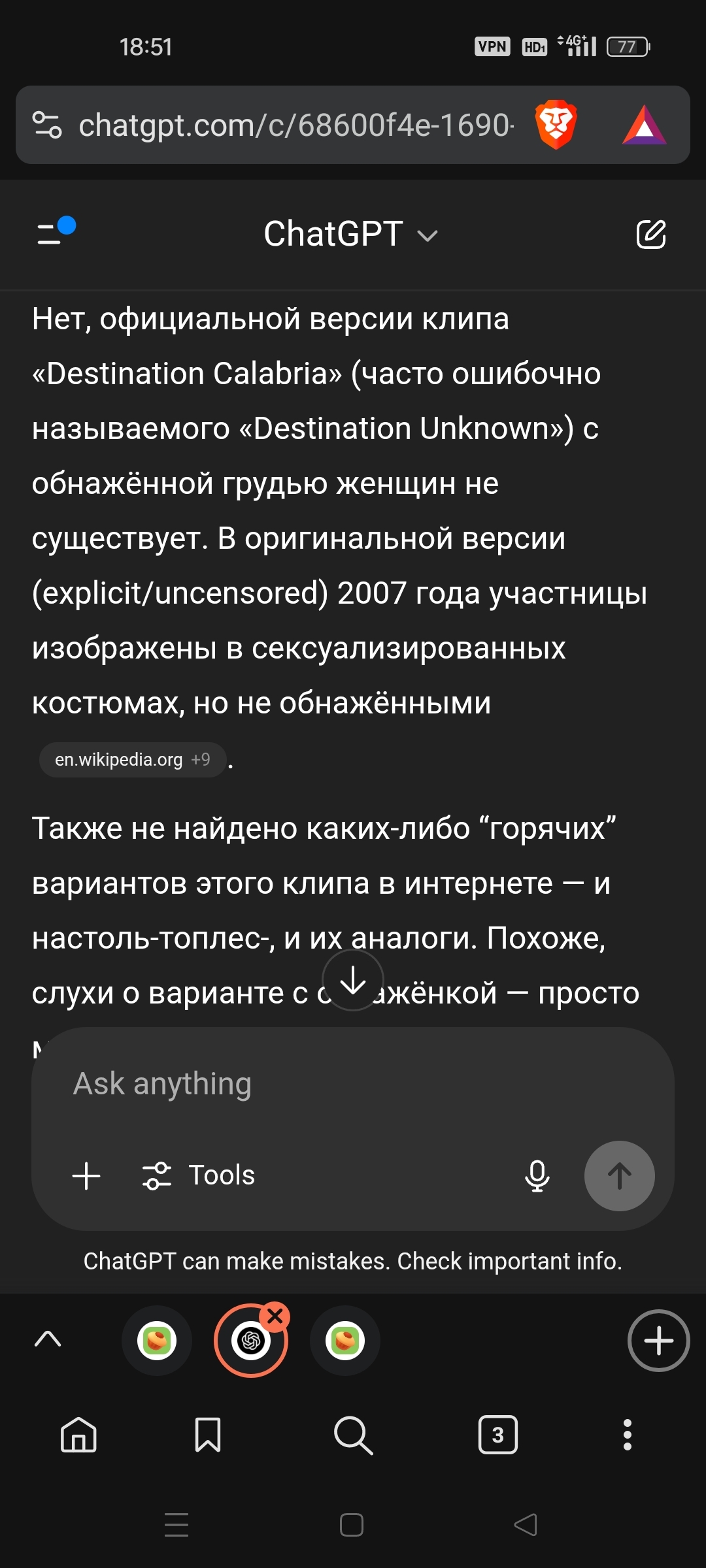Image resolution: width=706 pixels, height=1568 pixels.
Task: Open the Brave Shields lion icon
Action: (x=556, y=124)
